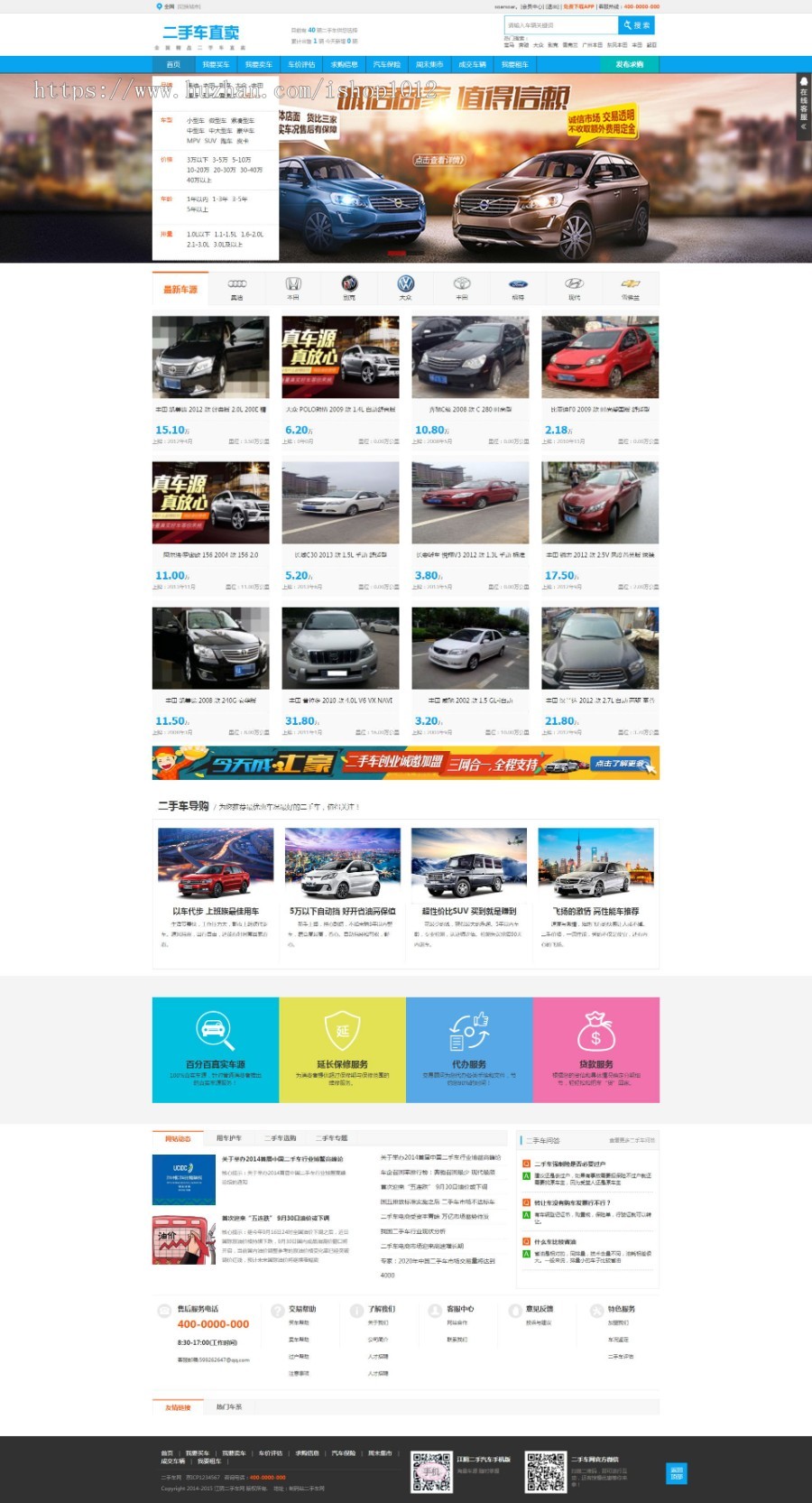
Task: Switch to the 用车护车 news tab
Action: pos(229,1138)
